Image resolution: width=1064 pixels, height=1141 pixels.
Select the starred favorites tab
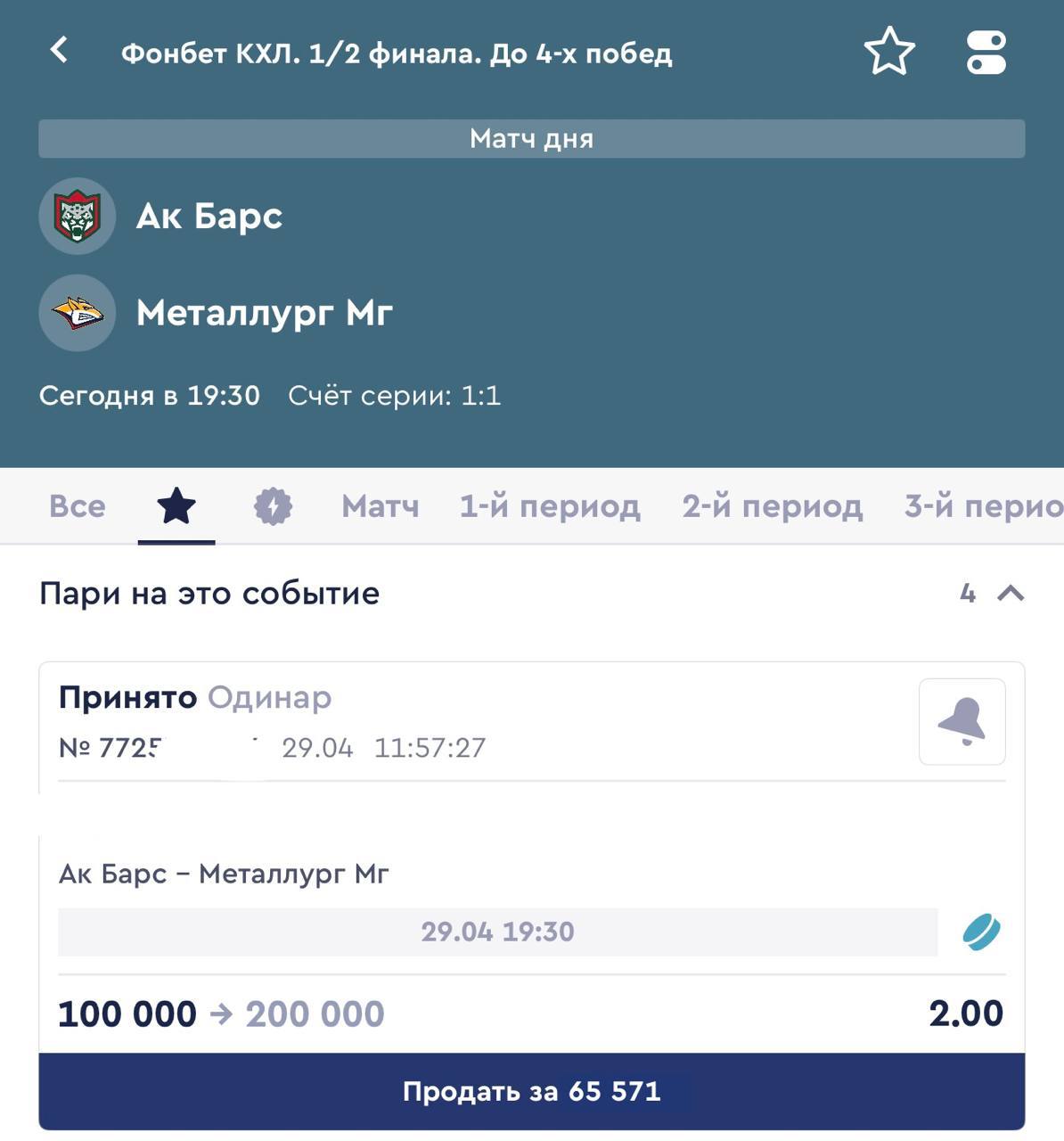(176, 506)
